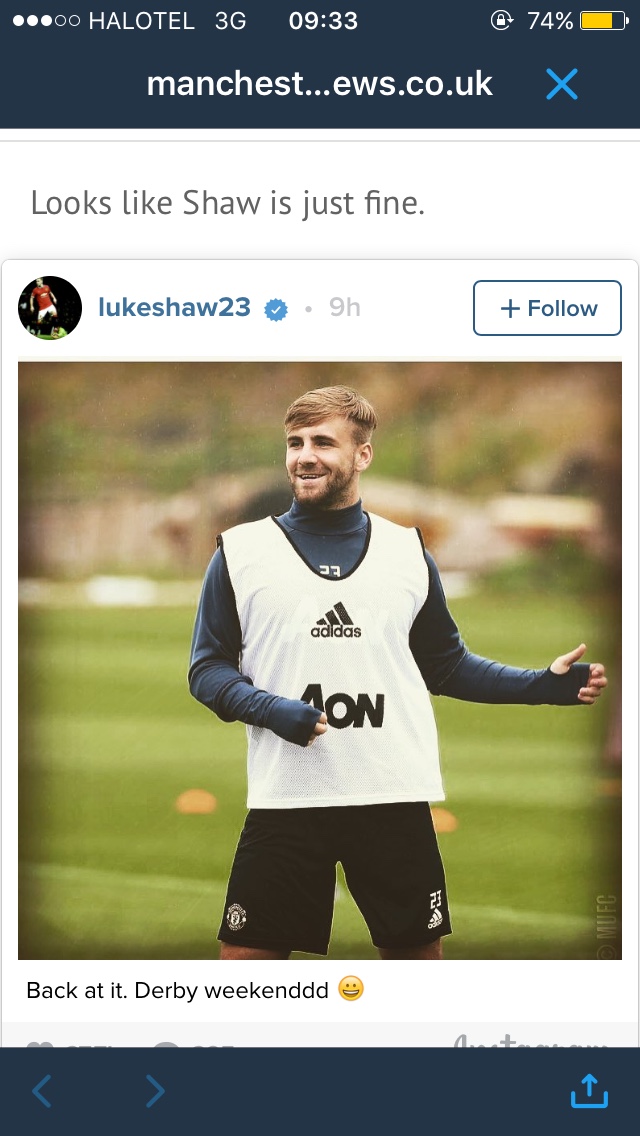Share this page
640x1136 pixels.
[589, 1091]
